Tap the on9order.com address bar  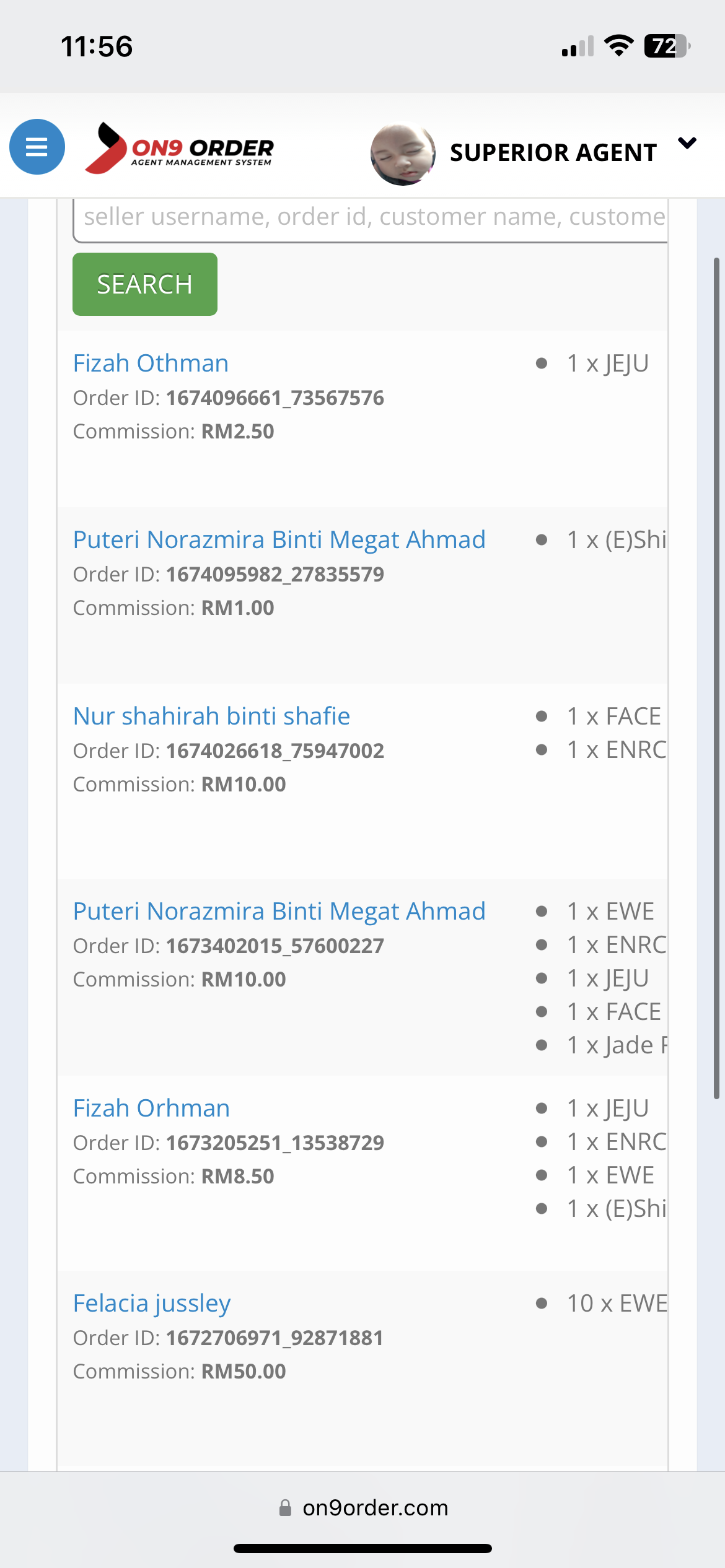(x=362, y=1507)
